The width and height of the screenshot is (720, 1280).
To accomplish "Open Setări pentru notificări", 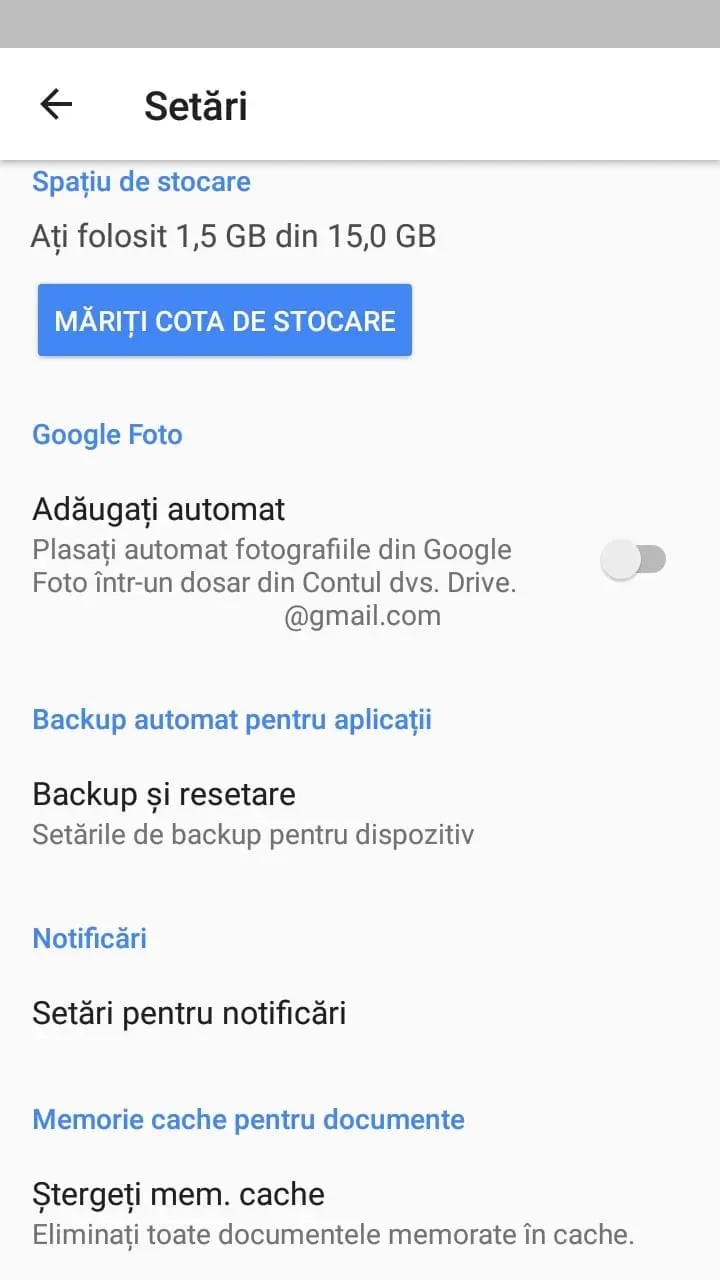I will pyautogui.click(x=360, y=1013).
